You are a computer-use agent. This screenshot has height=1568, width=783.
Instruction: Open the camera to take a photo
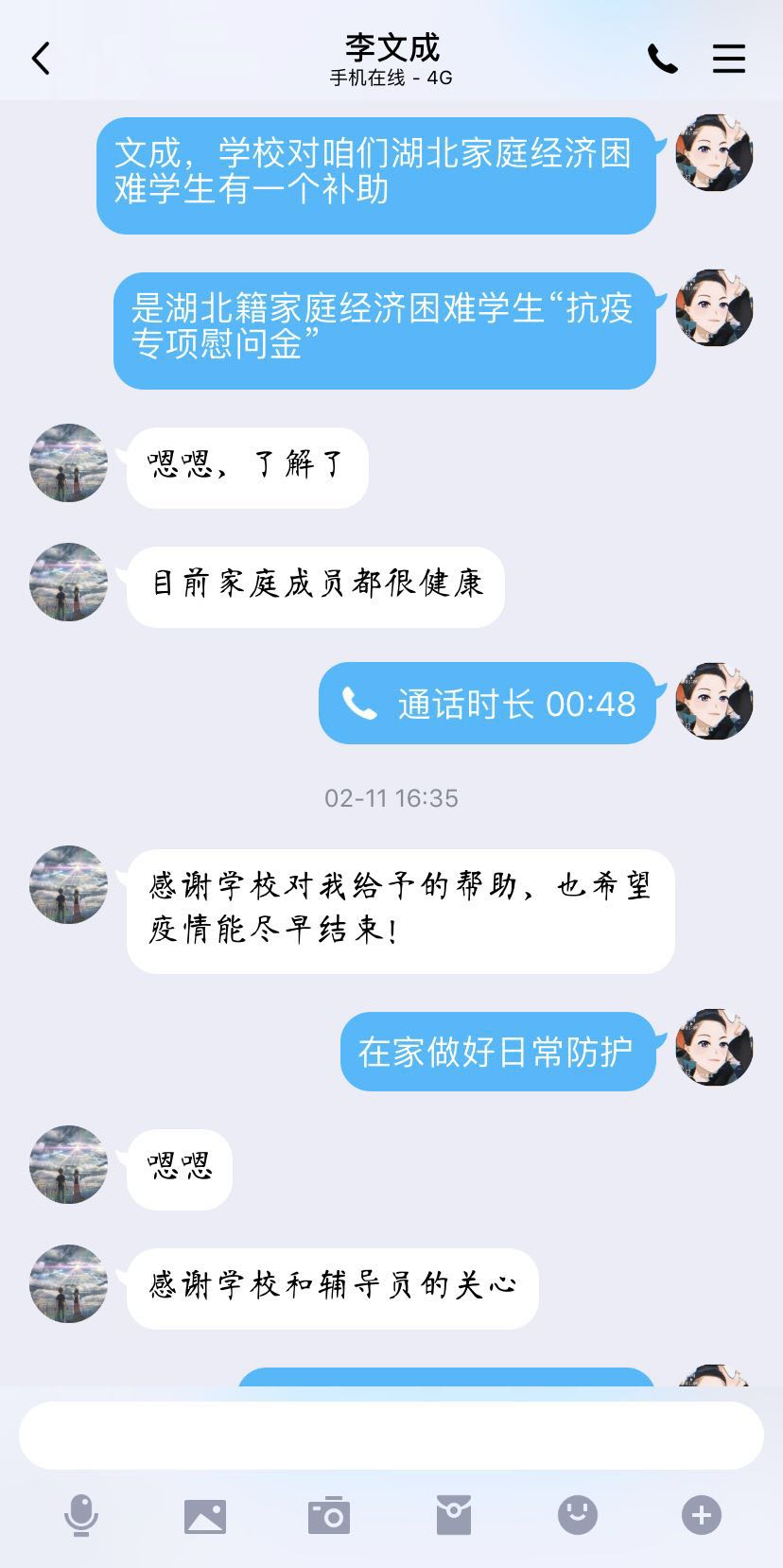pos(329,1515)
